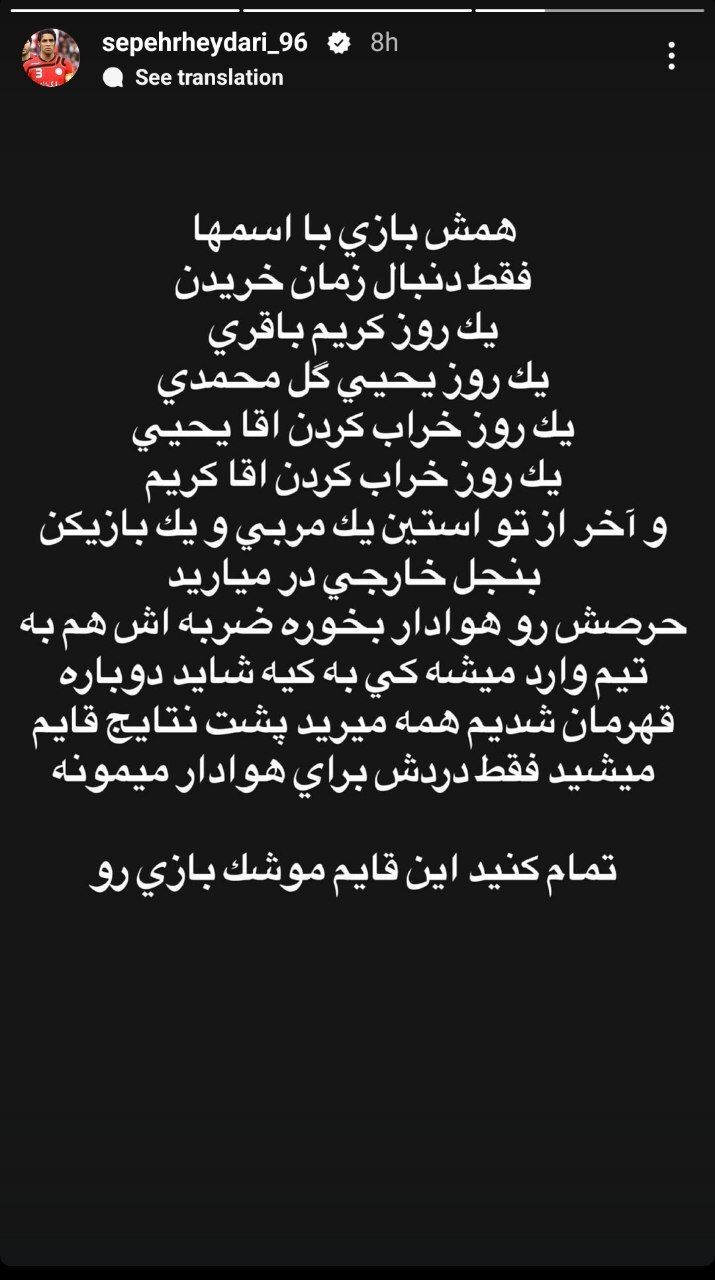Open sepehrheydari_96's profile picture
Image resolution: width=715 pixels, height=1280 pixels.
pyautogui.click(x=51, y=58)
